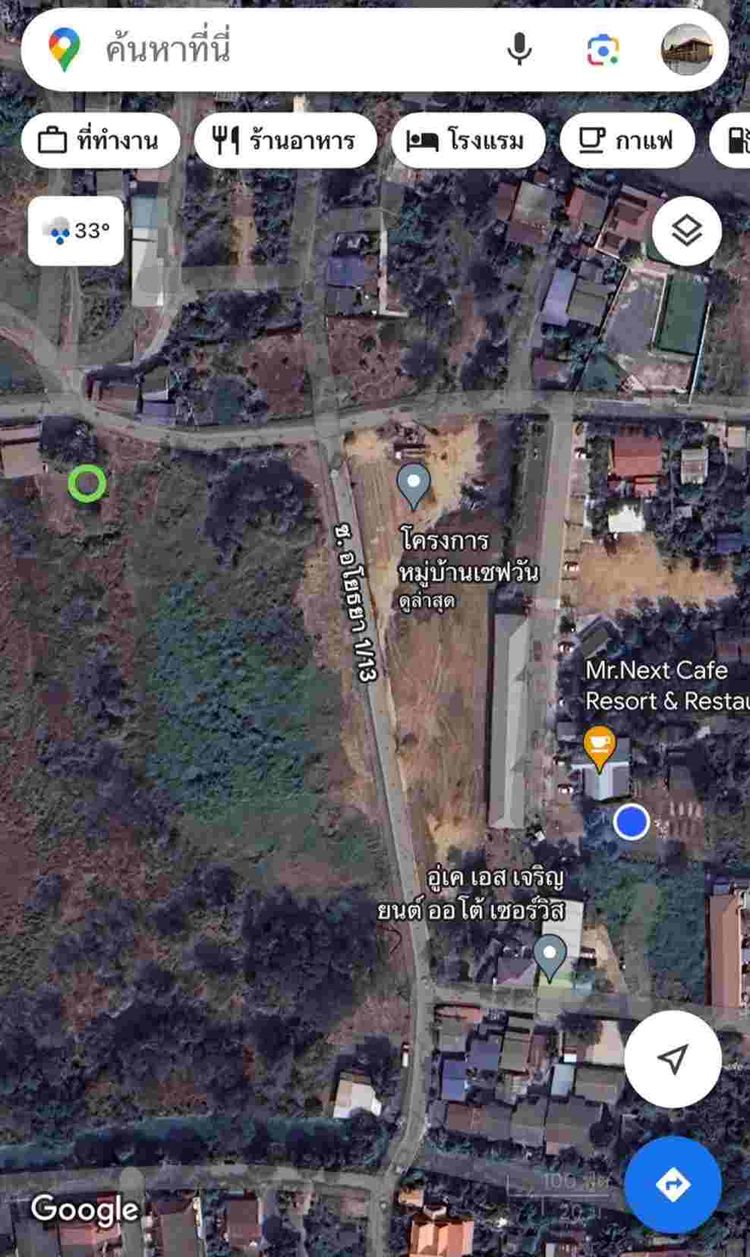Open the account profile picture
Screen dimensions: 750x1257
(x=687, y=49)
